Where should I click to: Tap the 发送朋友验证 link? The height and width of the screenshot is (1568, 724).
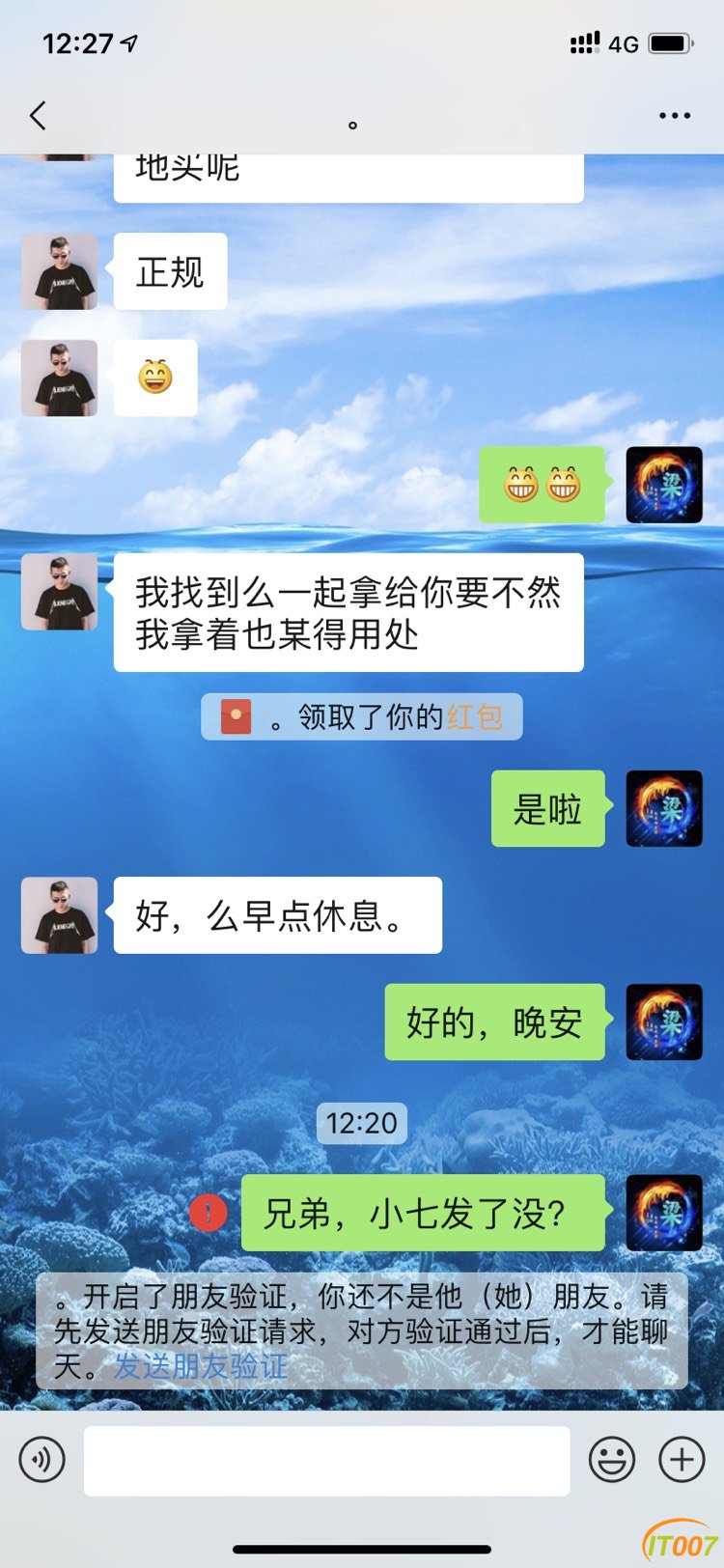coord(201,1366)
